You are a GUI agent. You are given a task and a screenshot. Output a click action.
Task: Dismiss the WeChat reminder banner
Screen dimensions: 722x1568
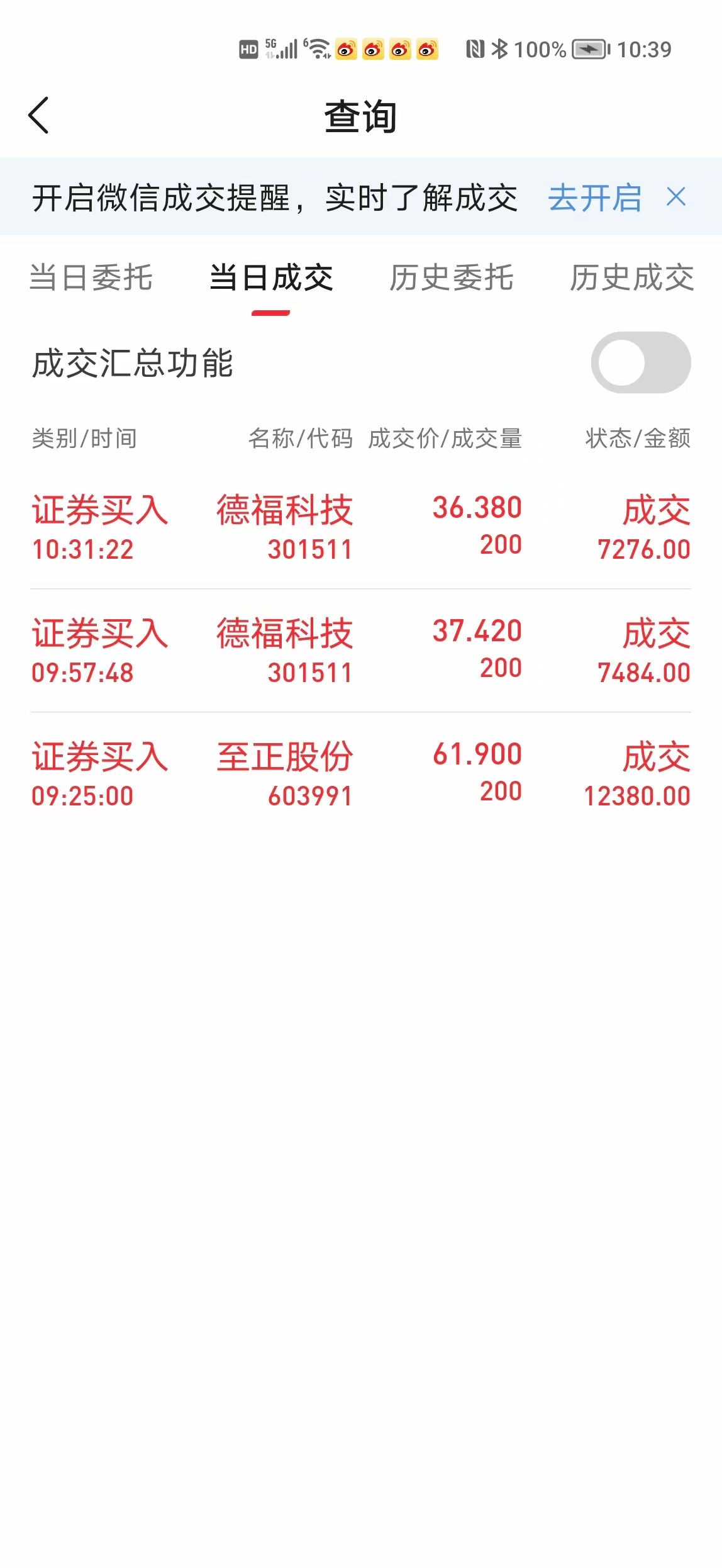pos(676,198)
